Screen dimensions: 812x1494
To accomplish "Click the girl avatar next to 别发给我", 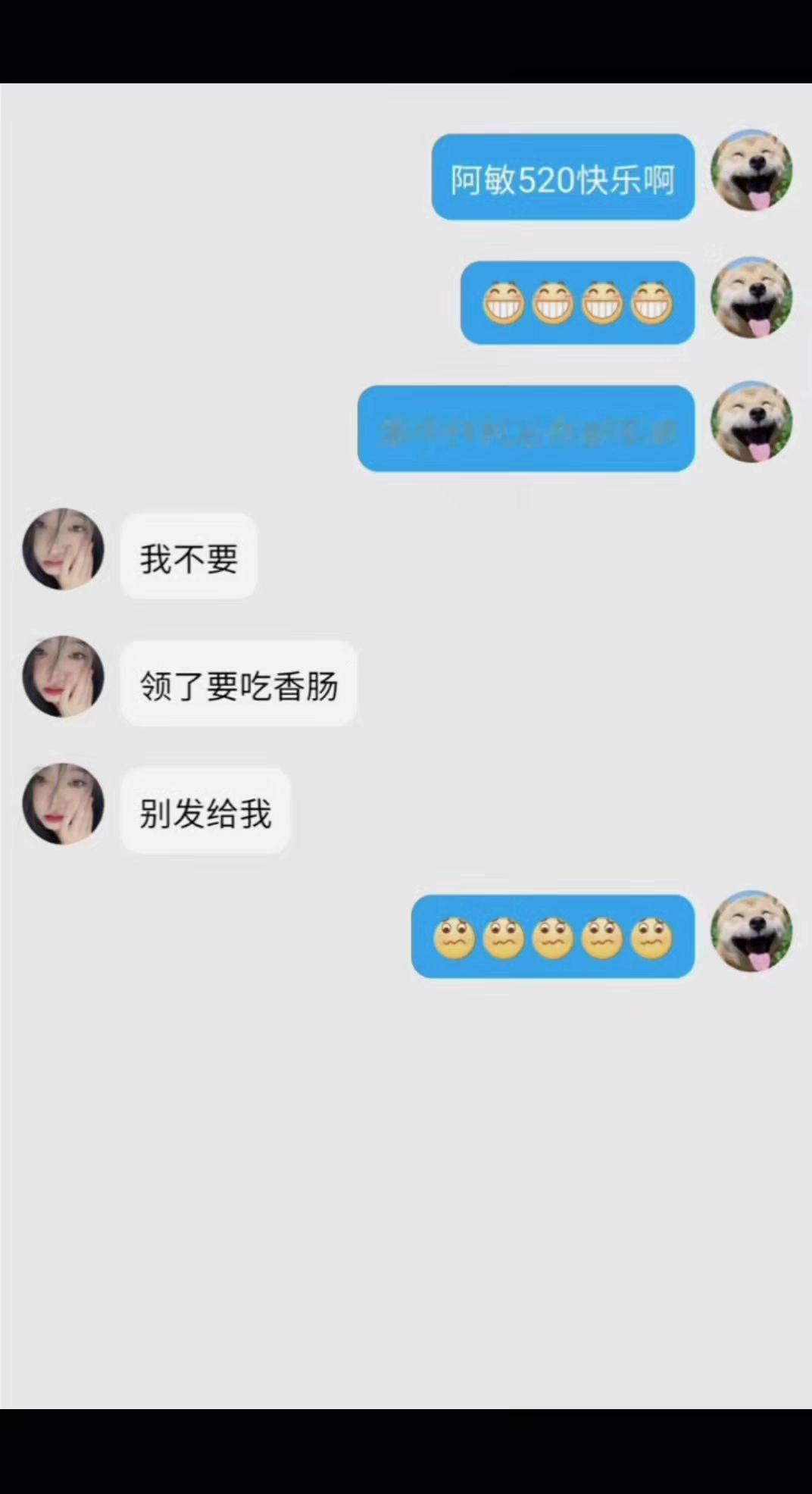I will tap(64, 805).
